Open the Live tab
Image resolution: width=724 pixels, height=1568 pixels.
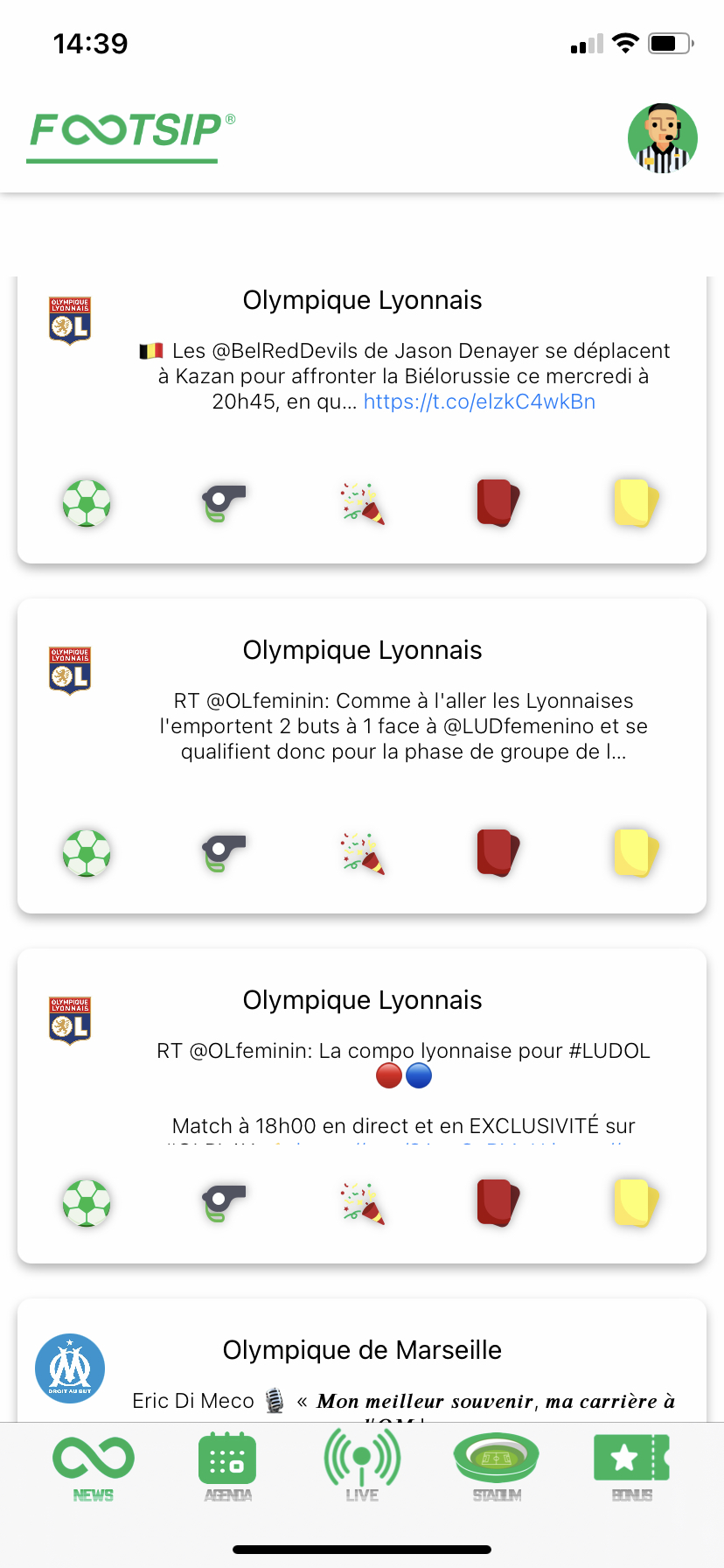(362, 1467)
